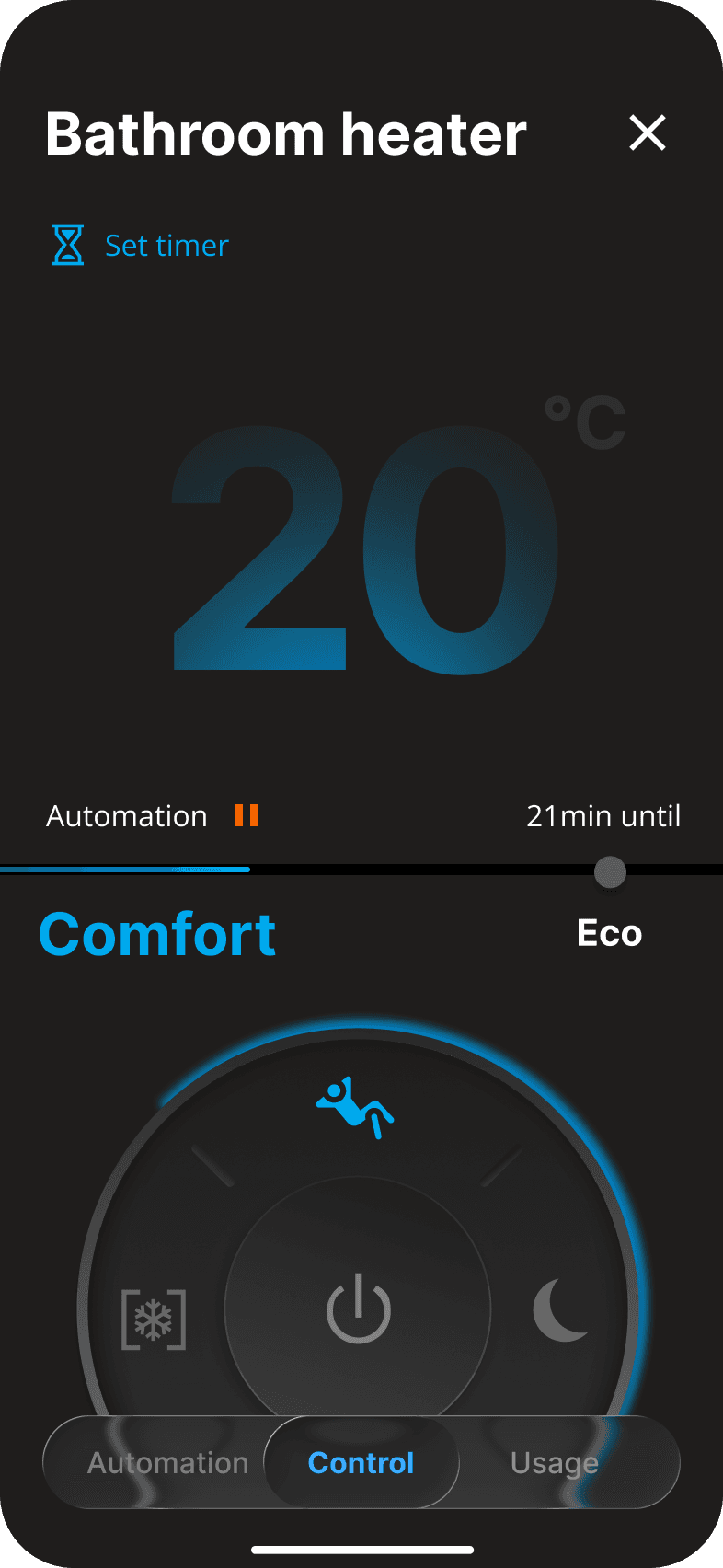The image size is (723, 1568).
Task: Tap the grey handle on the automation timeline
Action: 610,871
